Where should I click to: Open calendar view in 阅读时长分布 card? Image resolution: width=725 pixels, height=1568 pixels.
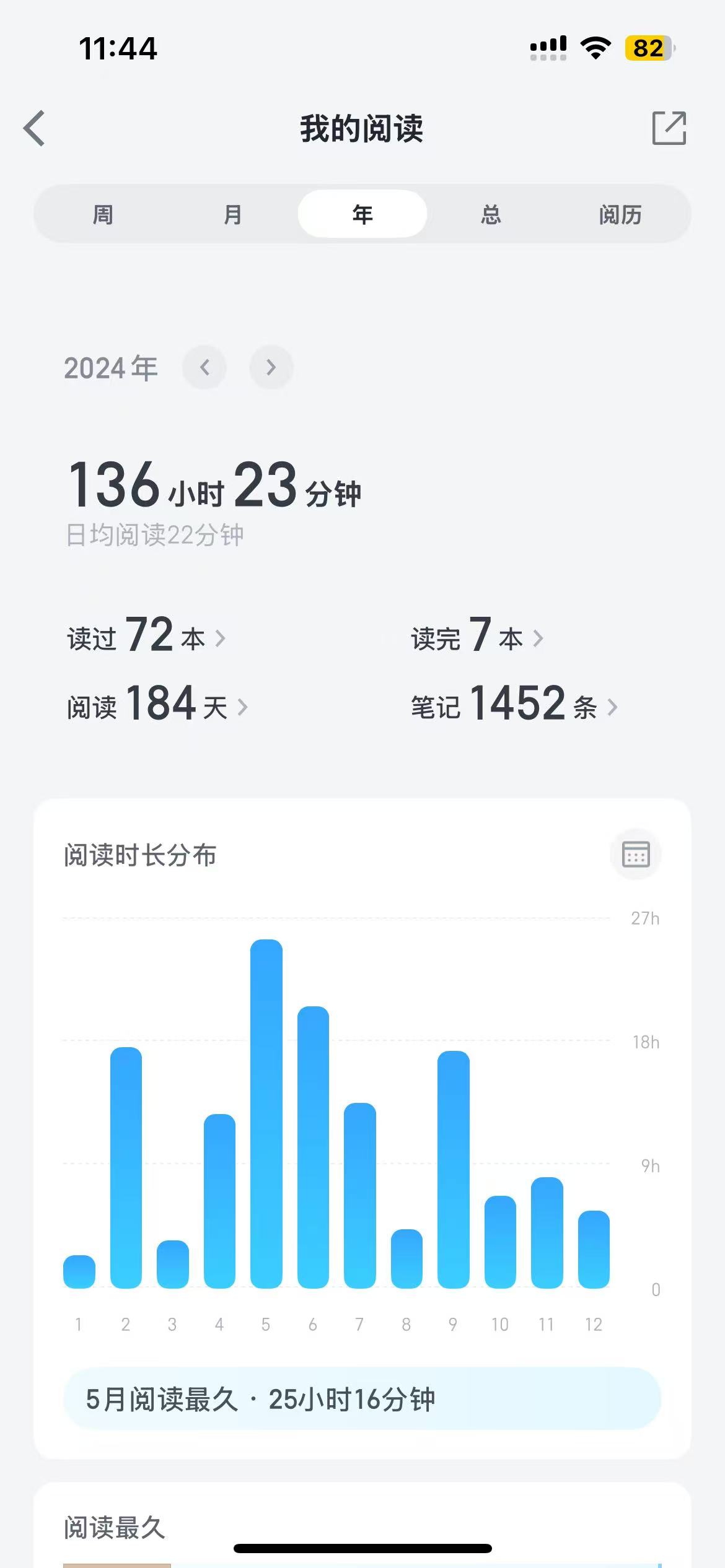(x=635, y=855)
